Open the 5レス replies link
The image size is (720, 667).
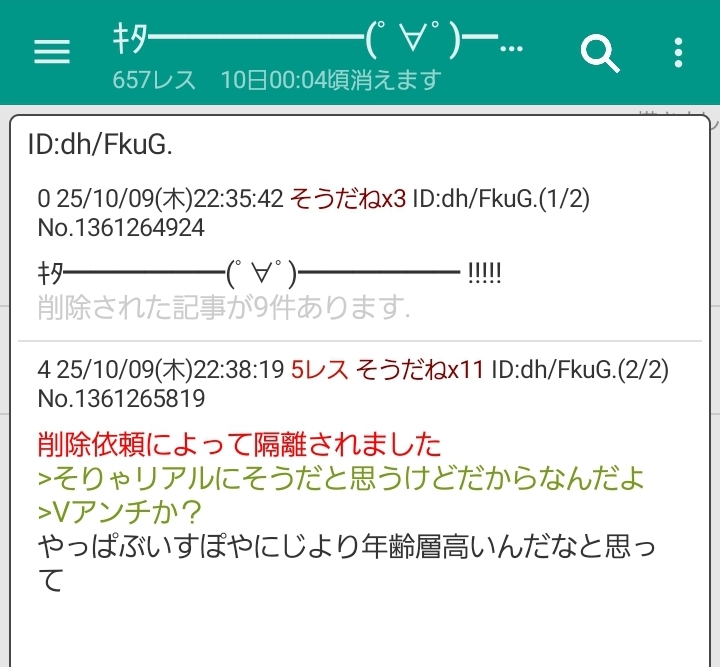pyautogui.click(x=319, y=370)
